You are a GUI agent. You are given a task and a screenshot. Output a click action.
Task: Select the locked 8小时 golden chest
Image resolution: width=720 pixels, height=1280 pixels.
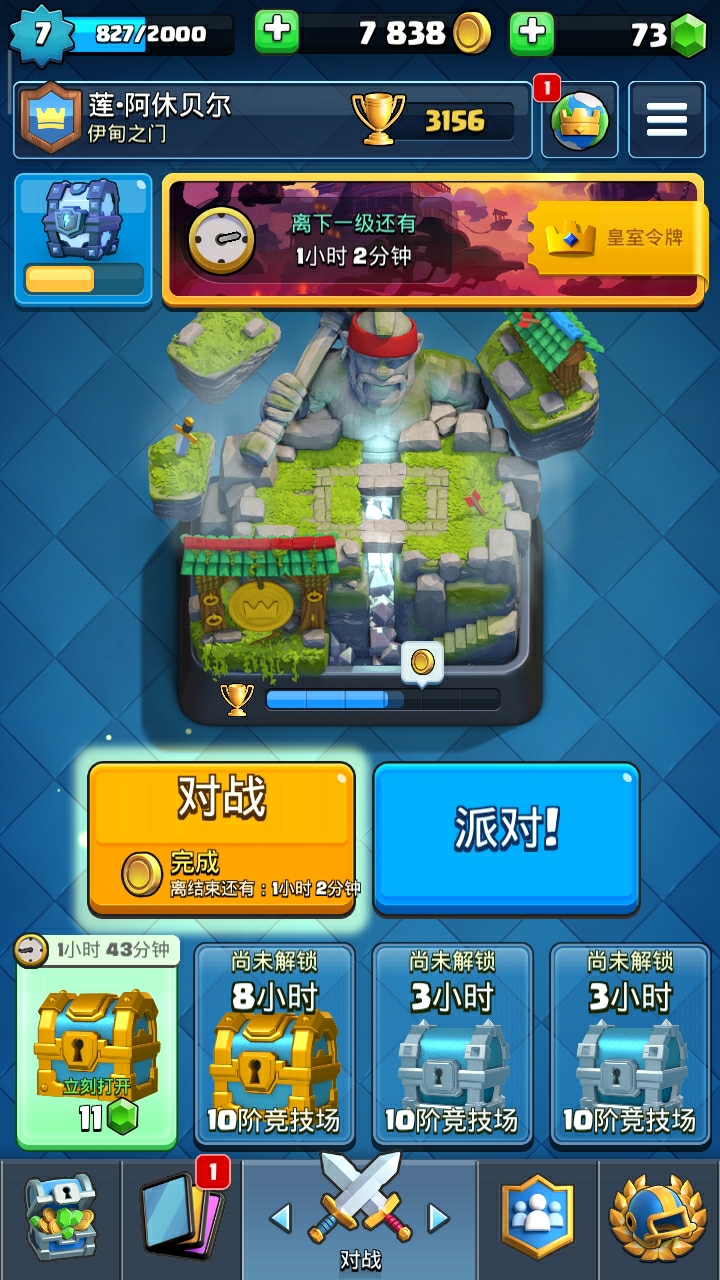pos(274,1043)
